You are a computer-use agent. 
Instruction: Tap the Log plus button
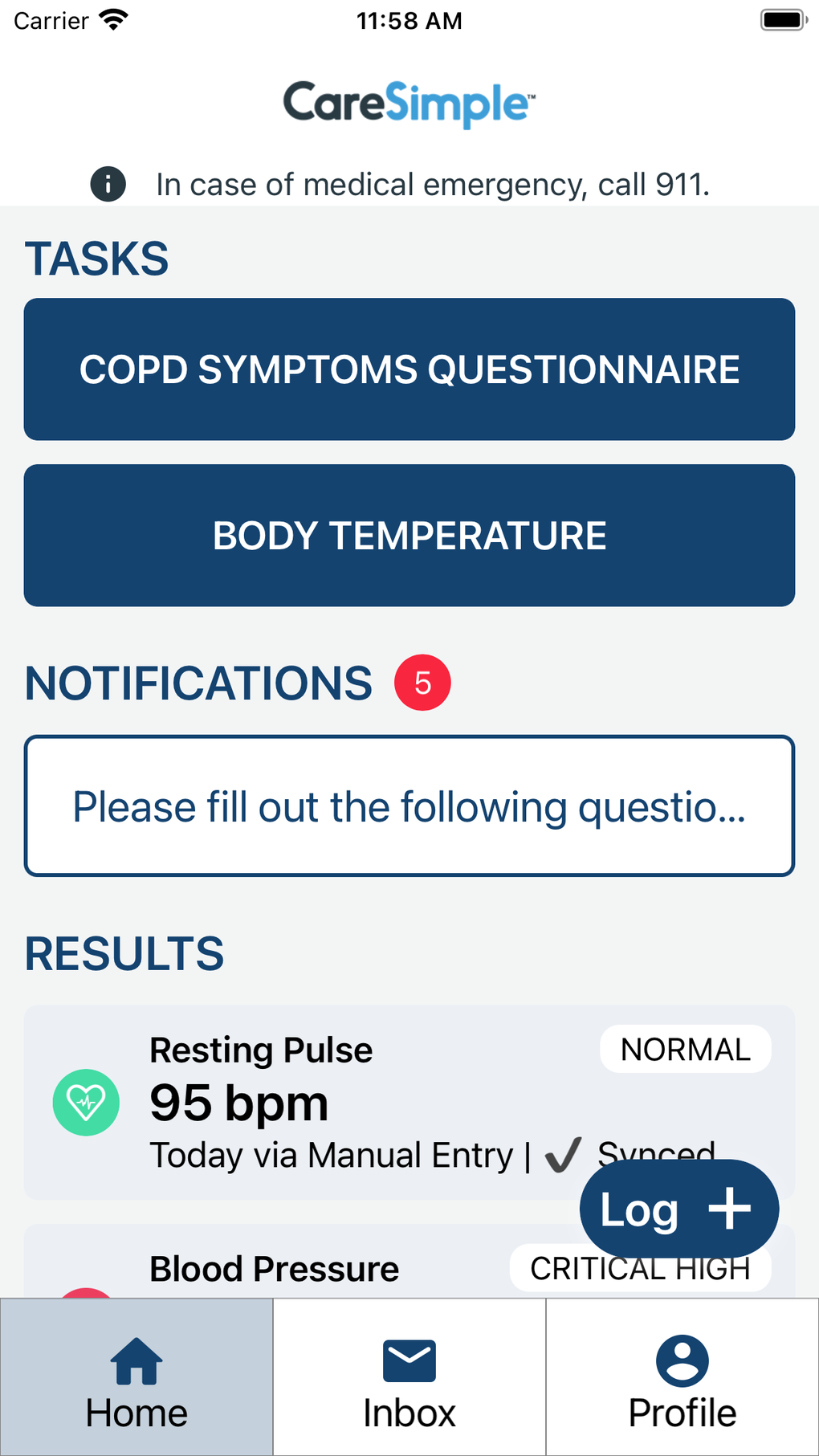pyautogui.click(x=678, y=1209)
